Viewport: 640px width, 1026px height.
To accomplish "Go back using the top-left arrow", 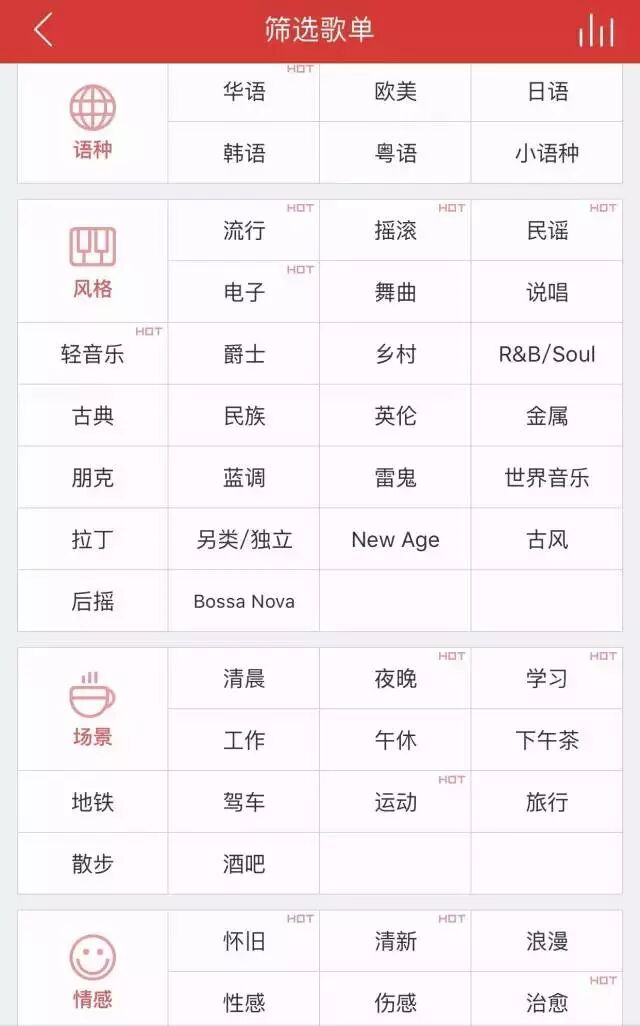I will 42,30.
